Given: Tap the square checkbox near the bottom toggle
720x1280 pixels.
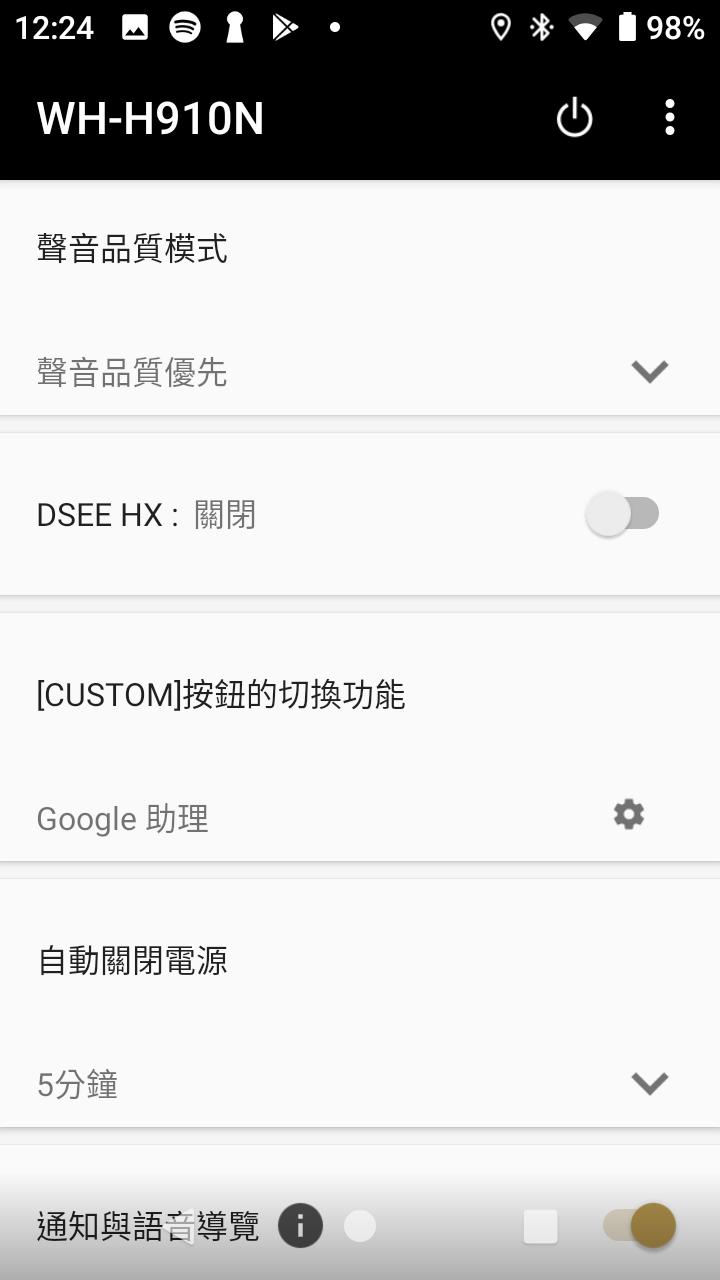Looking at the screenshot, I should (x=541, y=1224).
